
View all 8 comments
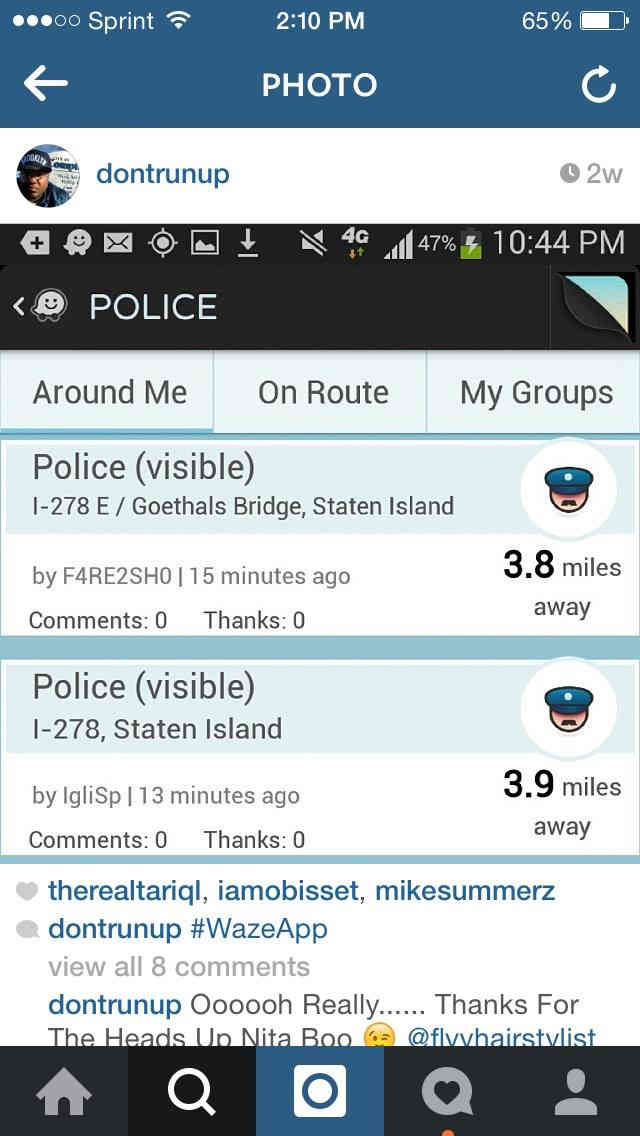(x=179, y=967)
